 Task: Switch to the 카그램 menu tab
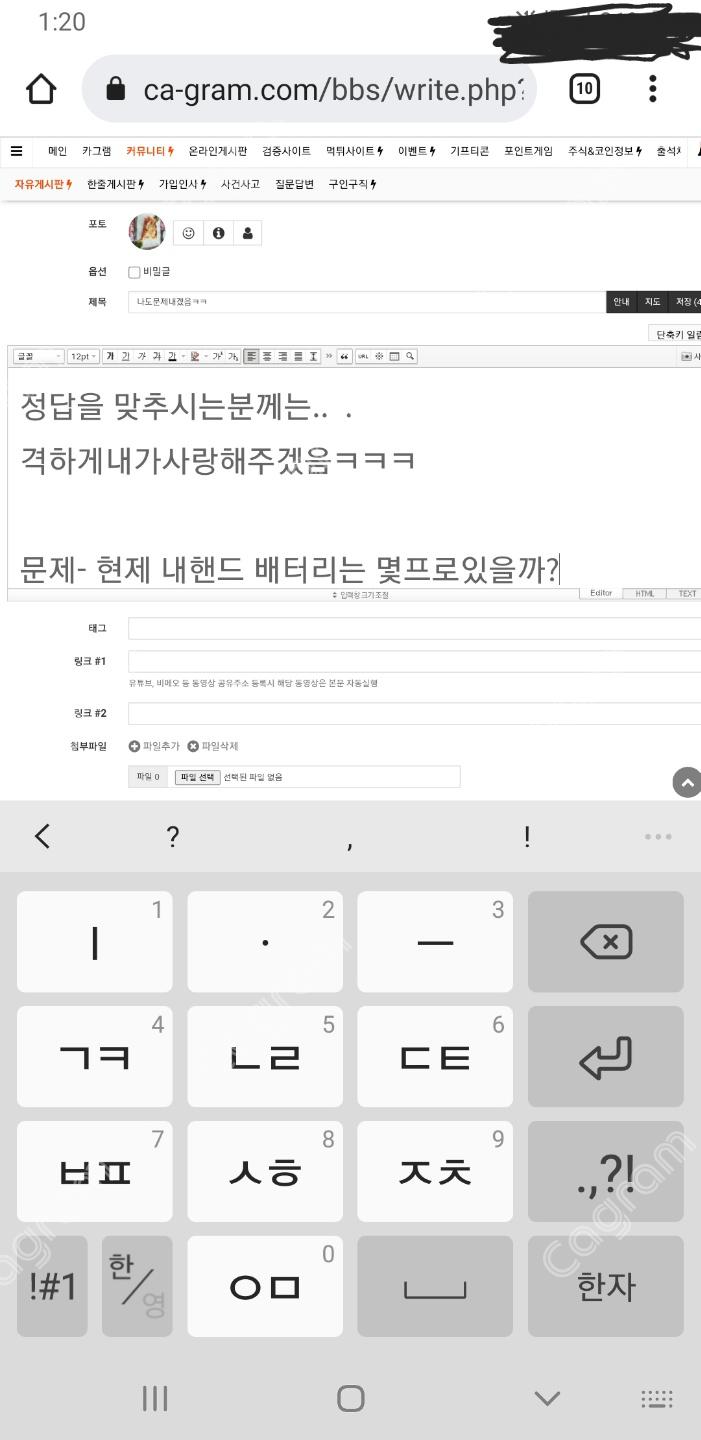click(x=97, y=151)
